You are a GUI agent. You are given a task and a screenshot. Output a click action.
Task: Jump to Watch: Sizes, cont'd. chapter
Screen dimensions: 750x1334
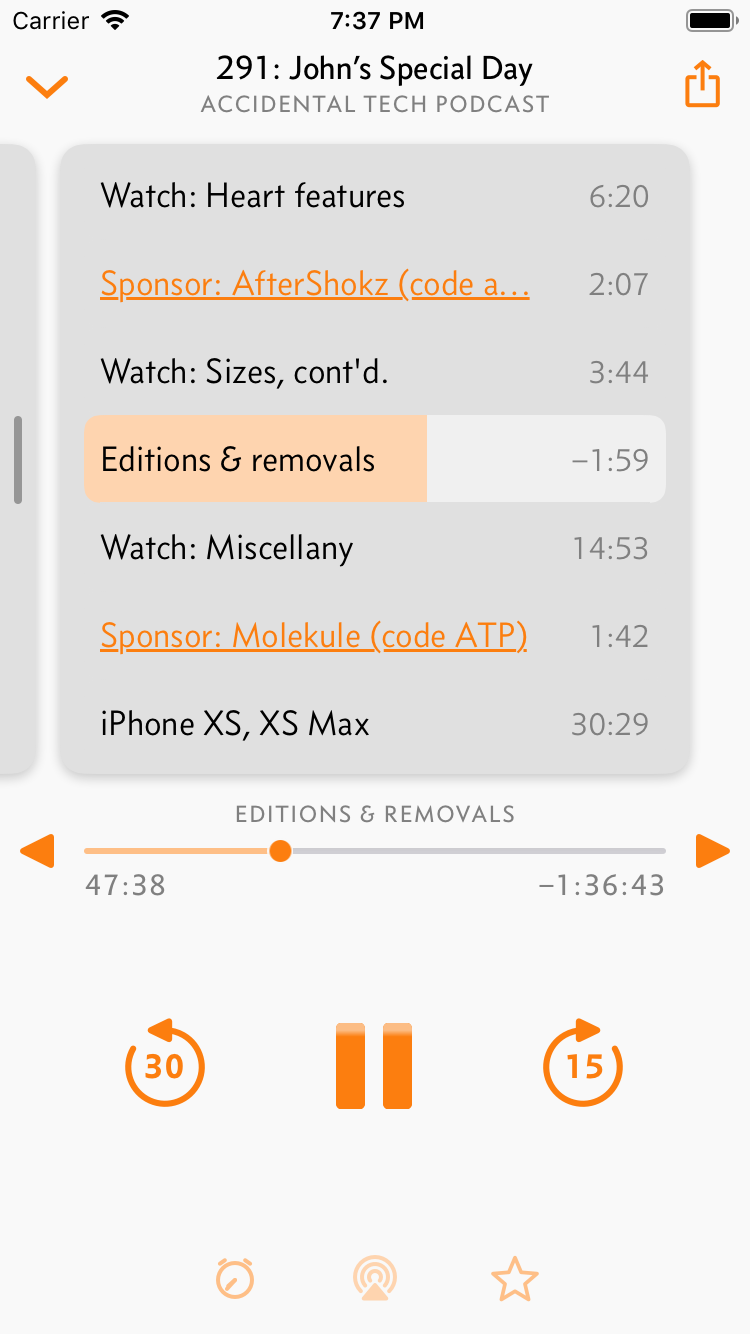point(245,373)
